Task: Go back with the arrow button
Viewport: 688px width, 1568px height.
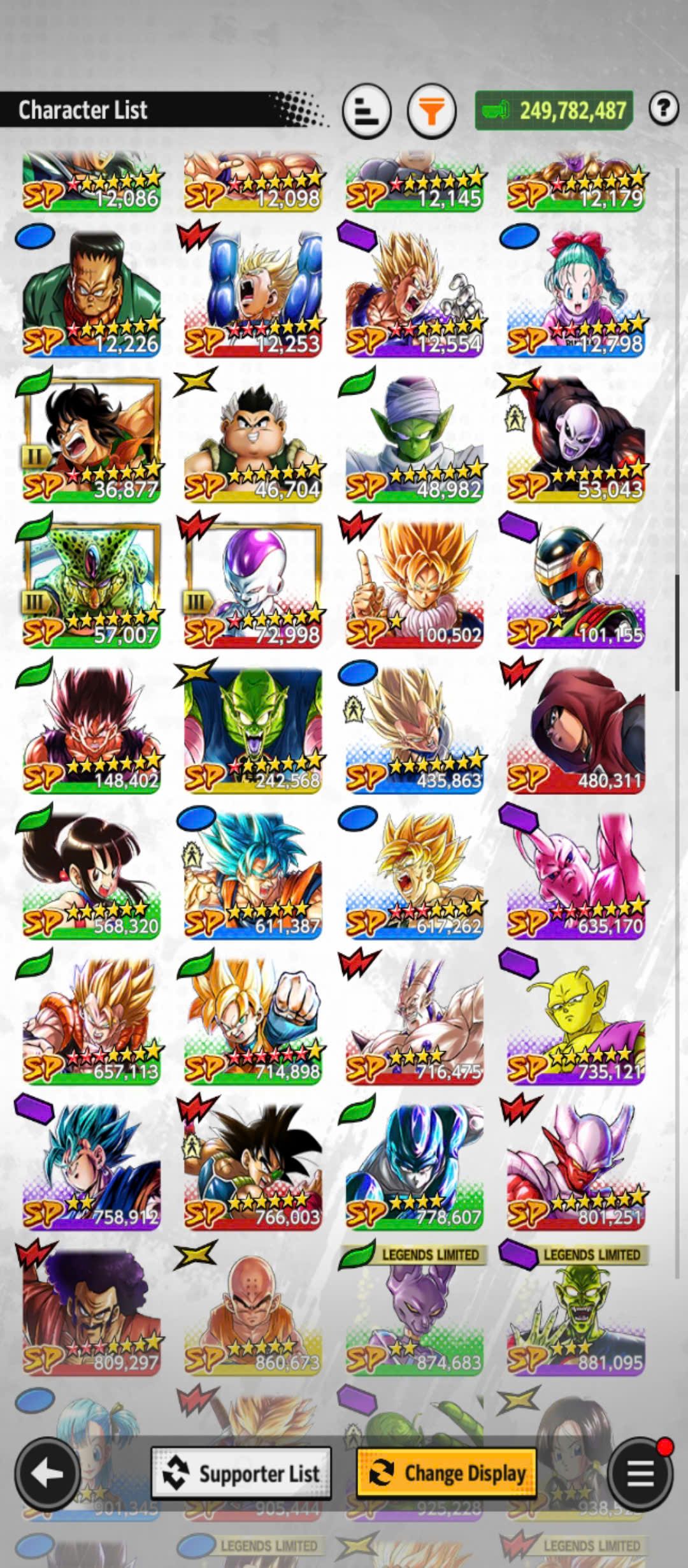Action: pos(47,1473)
